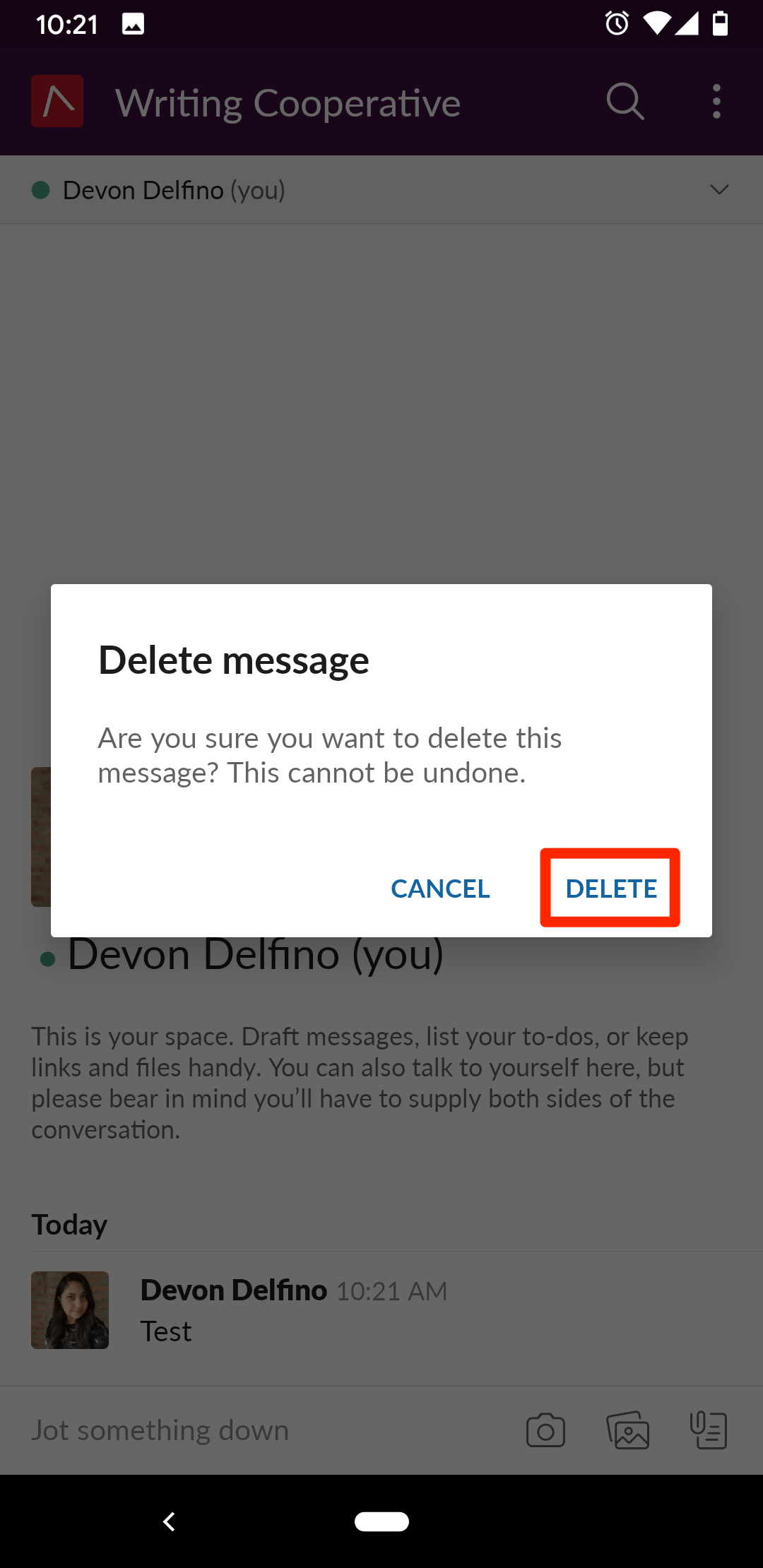
Task: Confirm deletion with the DELETE button
Action: coord(611,889)
